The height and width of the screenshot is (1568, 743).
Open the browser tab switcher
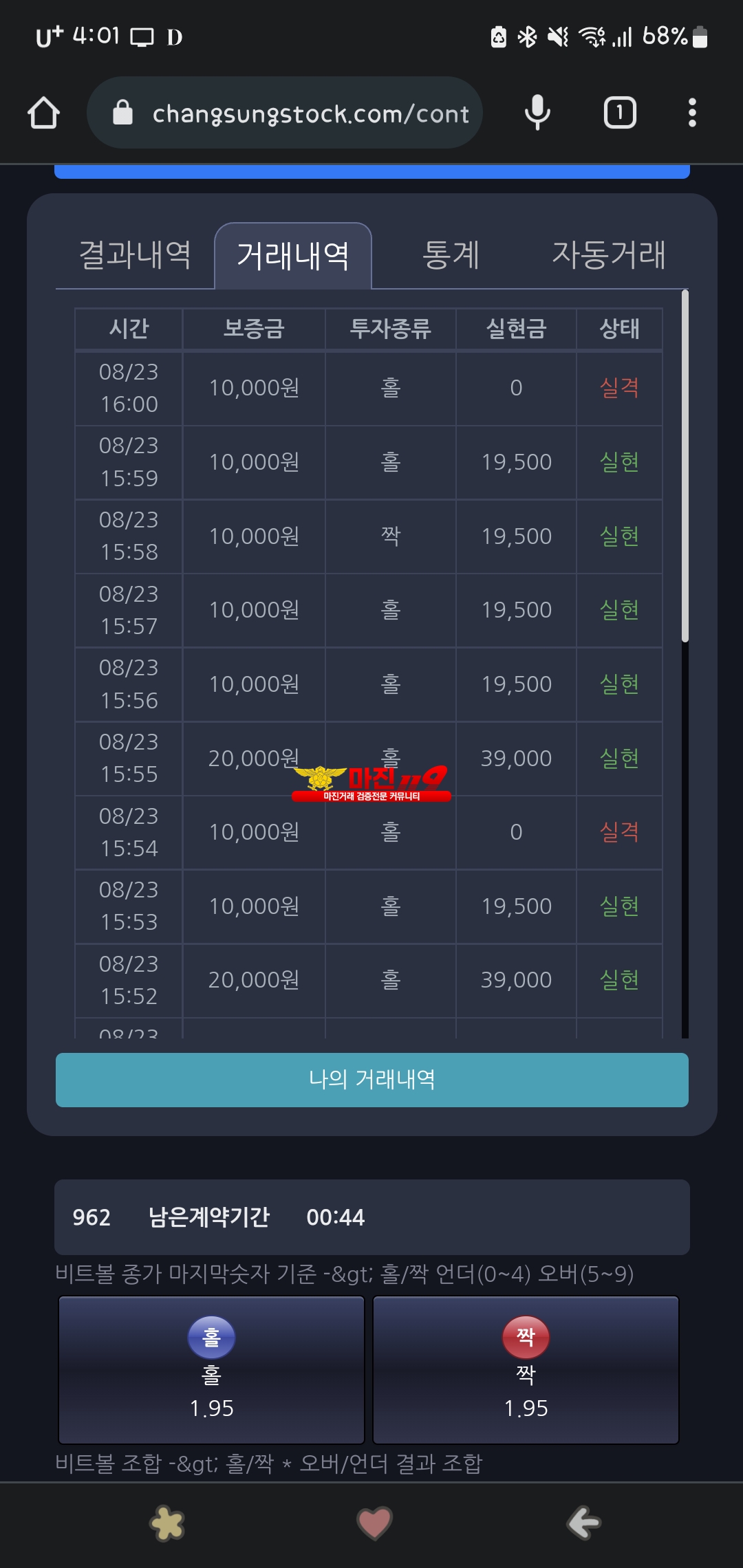[620, 113]
